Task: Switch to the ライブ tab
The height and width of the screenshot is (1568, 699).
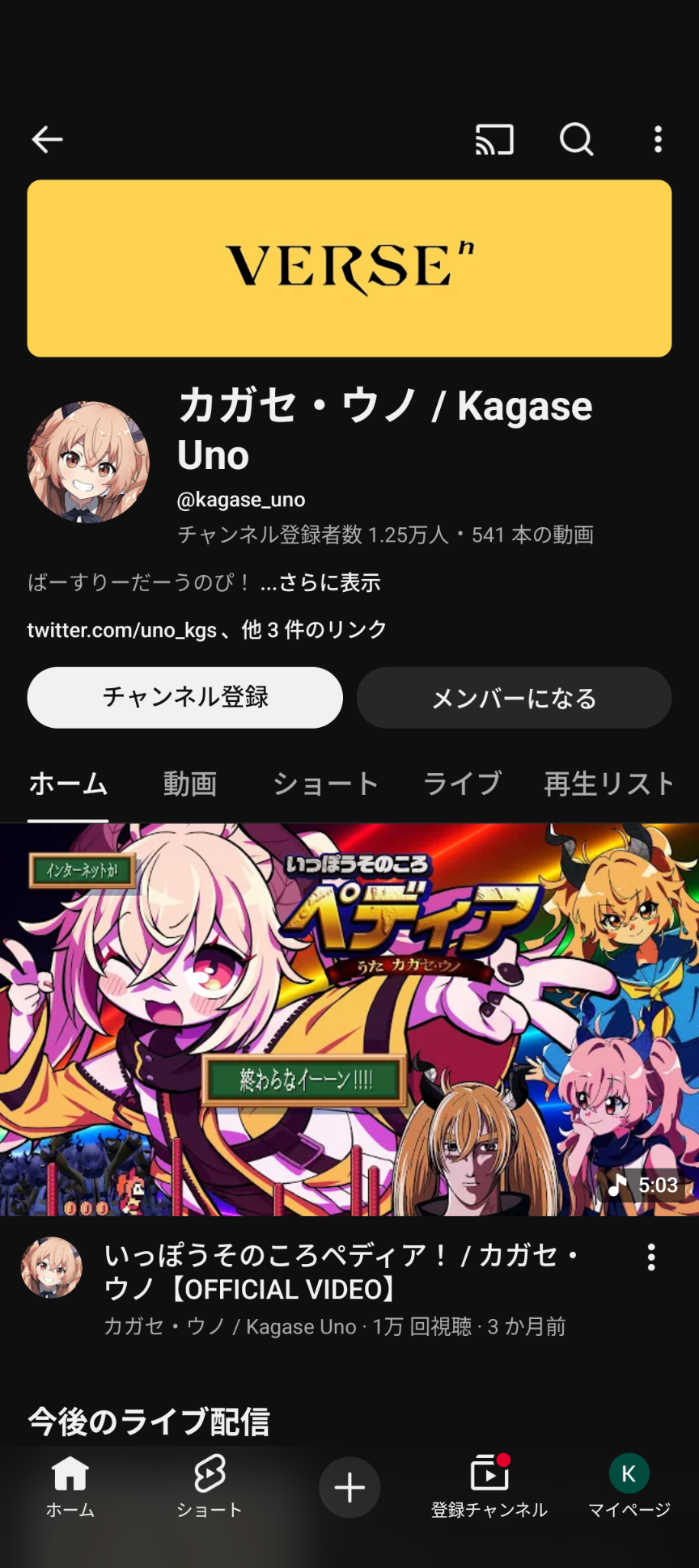Action: pos(462,784)
